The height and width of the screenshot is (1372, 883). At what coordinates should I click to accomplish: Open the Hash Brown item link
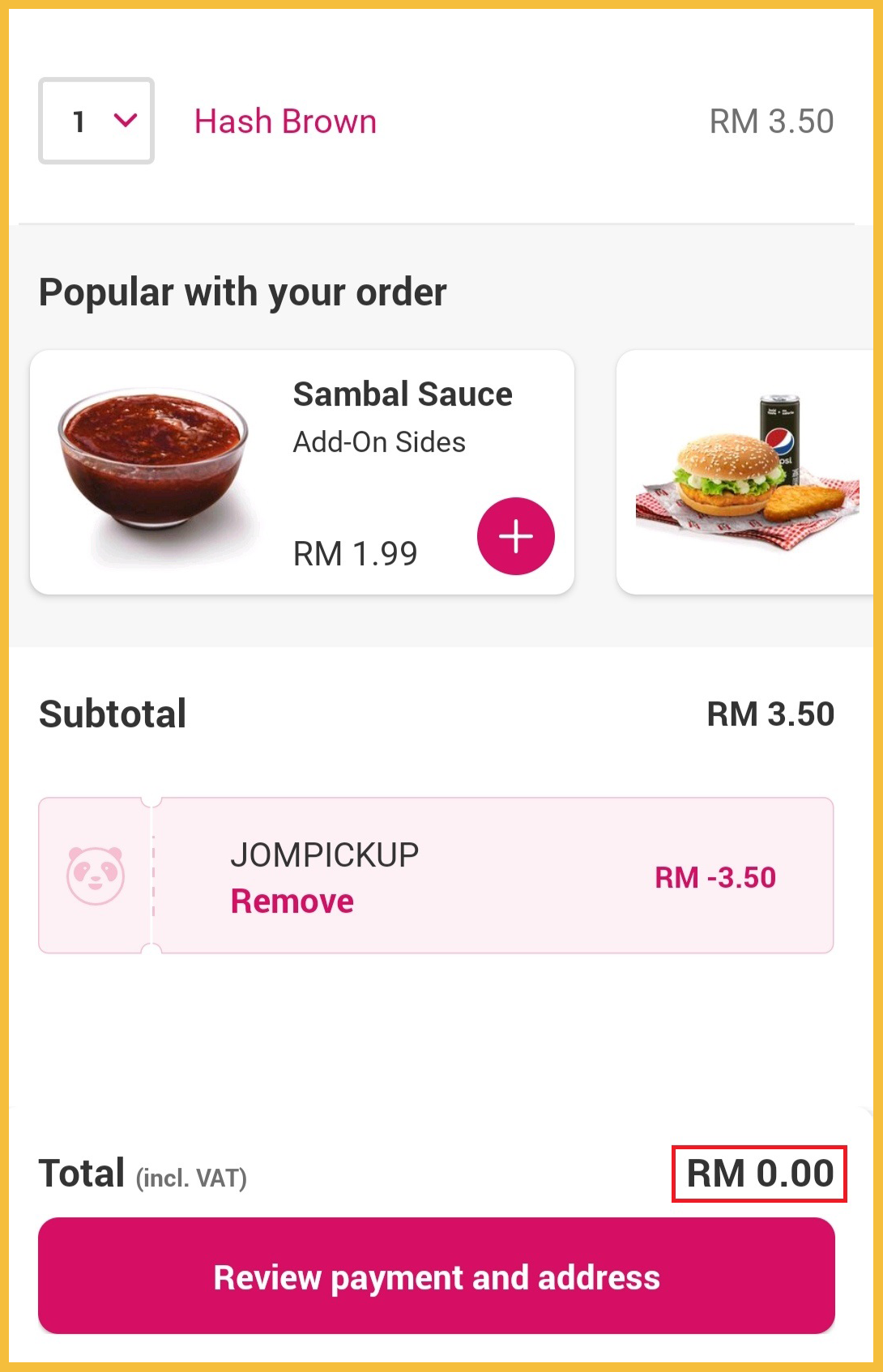(285, 121)
